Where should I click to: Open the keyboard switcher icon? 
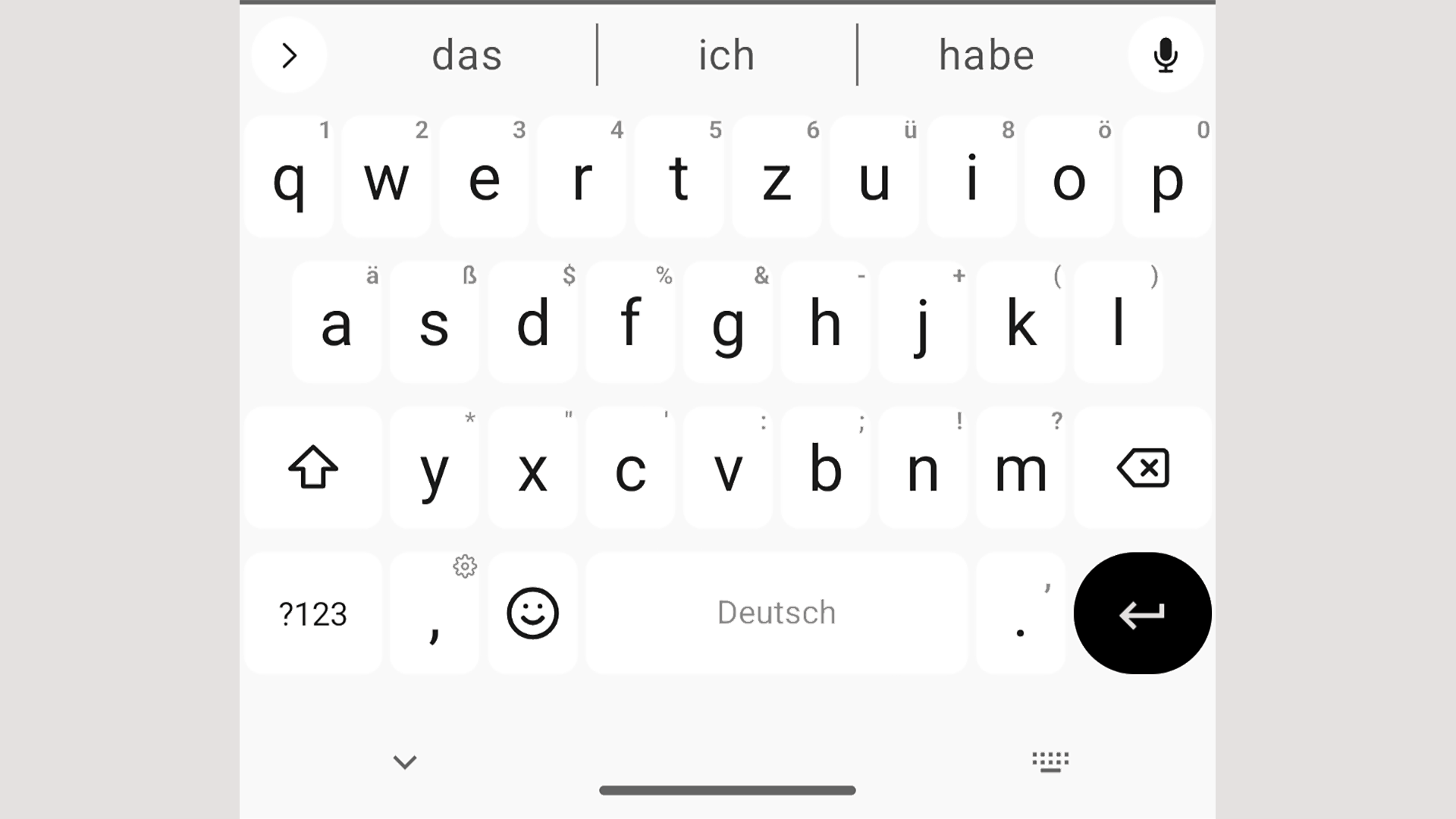tap(1050, 761)
